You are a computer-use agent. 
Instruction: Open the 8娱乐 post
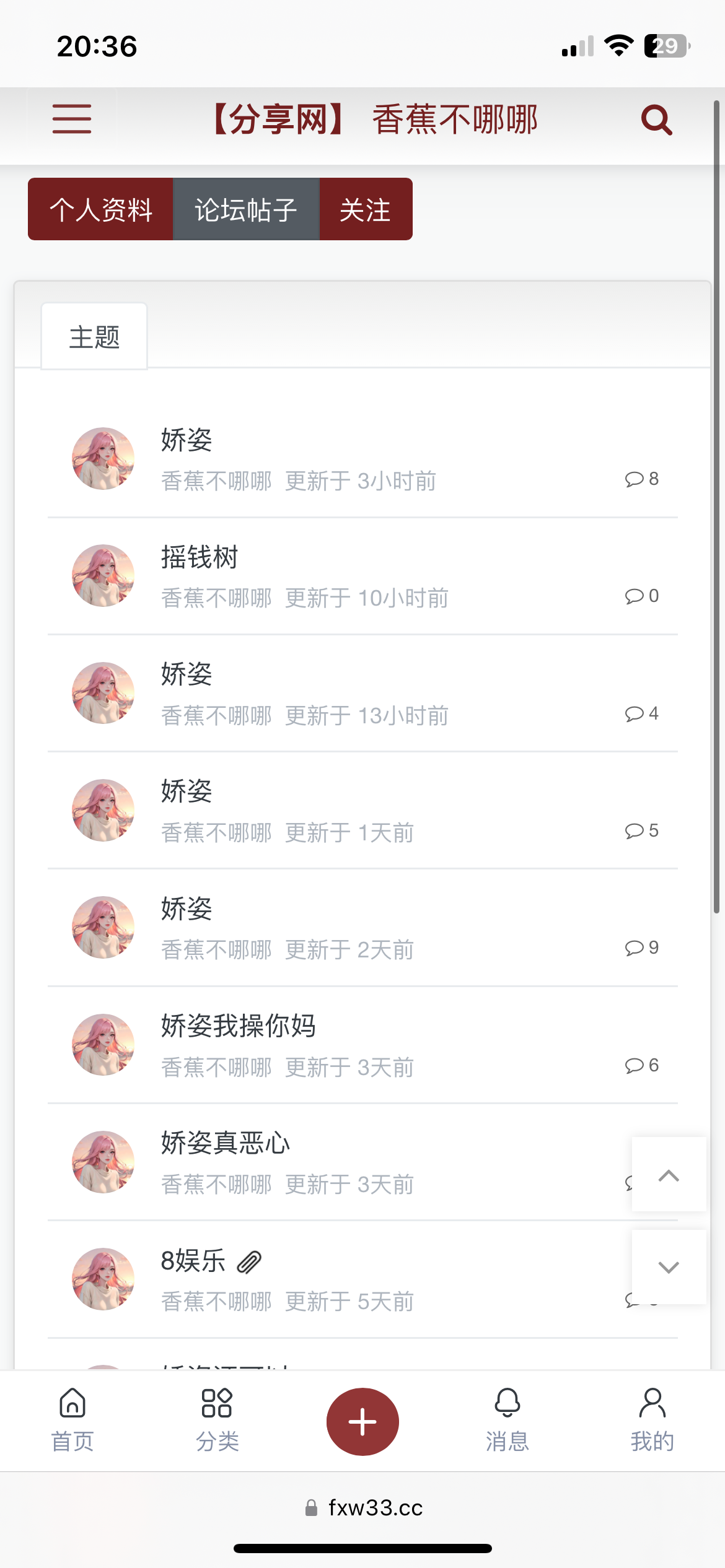tap(193, 1261)
